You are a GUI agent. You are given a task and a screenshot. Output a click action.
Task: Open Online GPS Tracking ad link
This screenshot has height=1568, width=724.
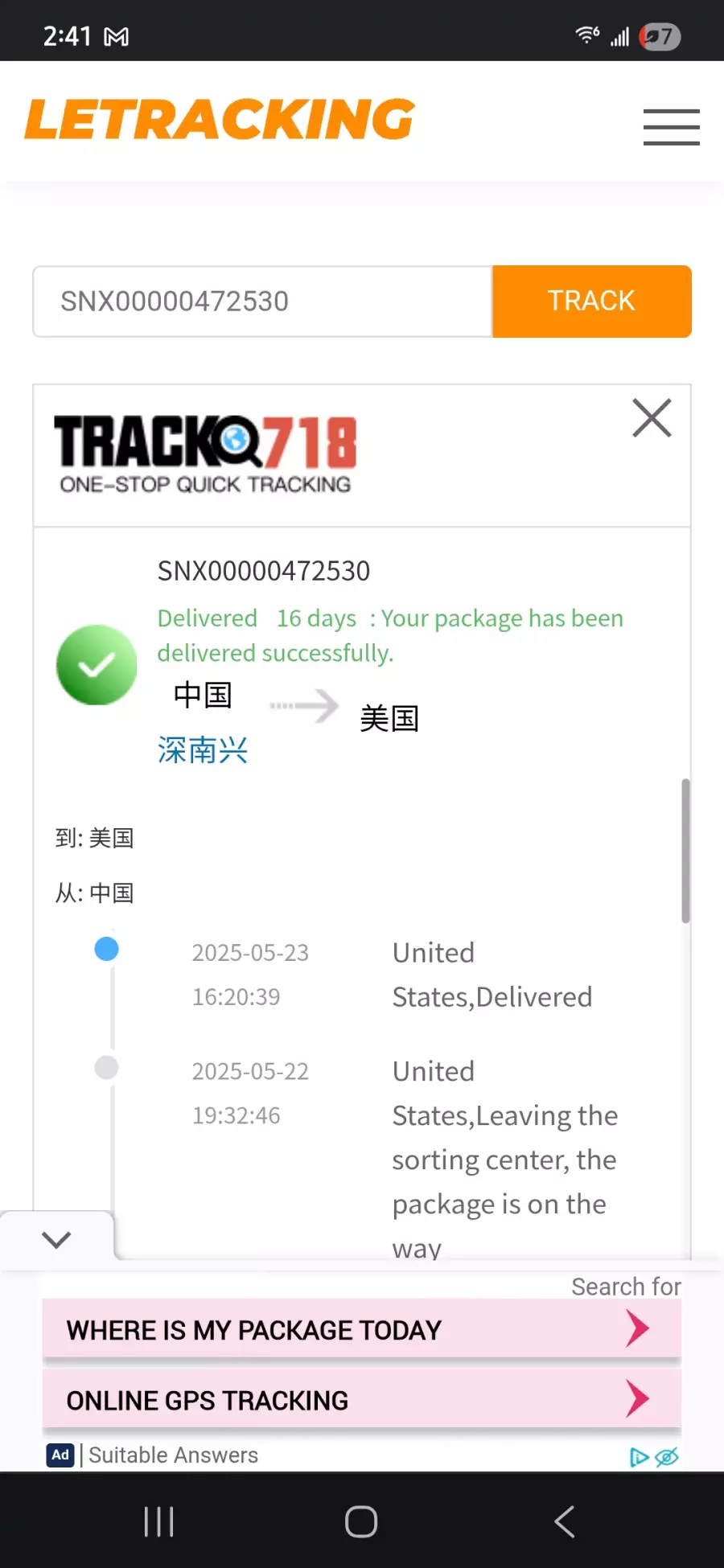(x=362, y=1400)
